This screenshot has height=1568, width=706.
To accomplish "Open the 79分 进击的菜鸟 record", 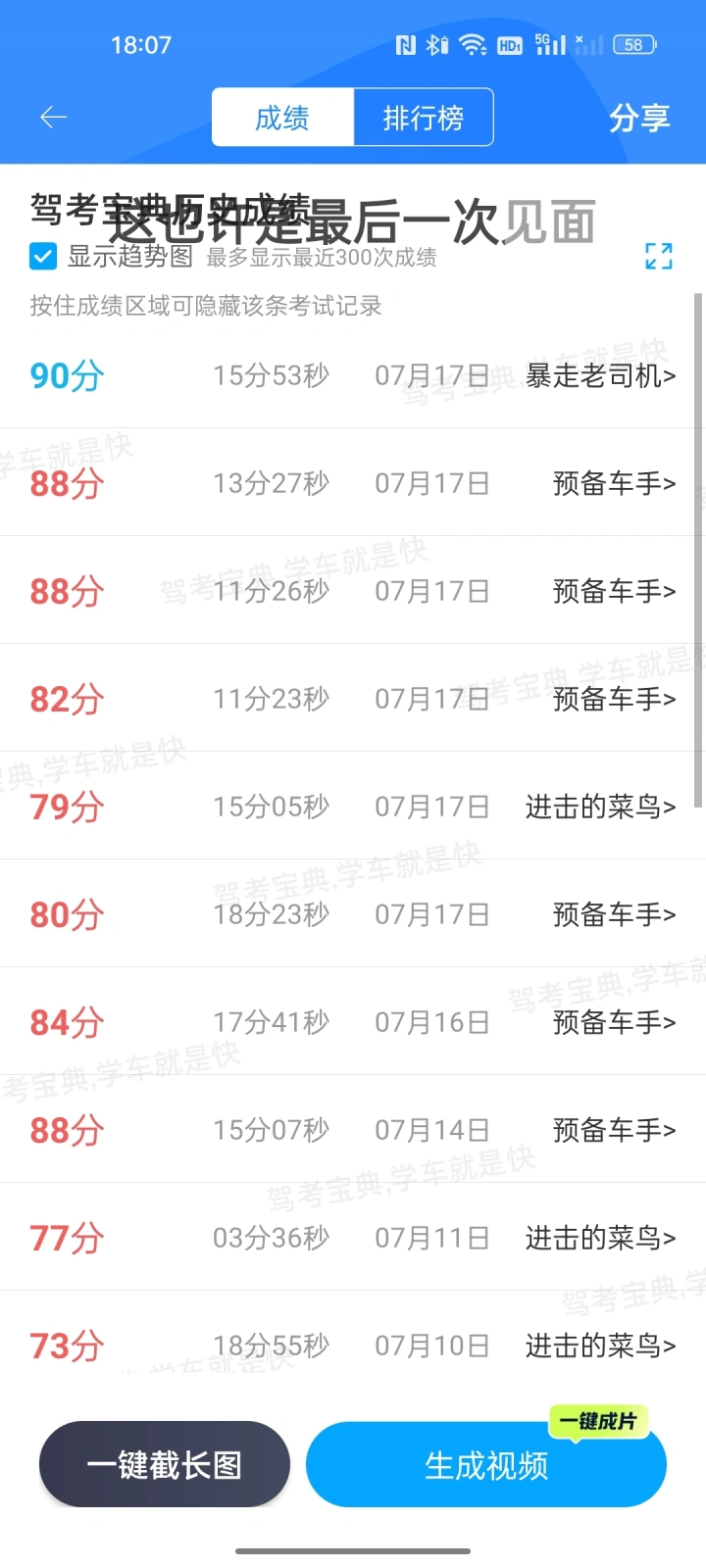I will [353, 807].
